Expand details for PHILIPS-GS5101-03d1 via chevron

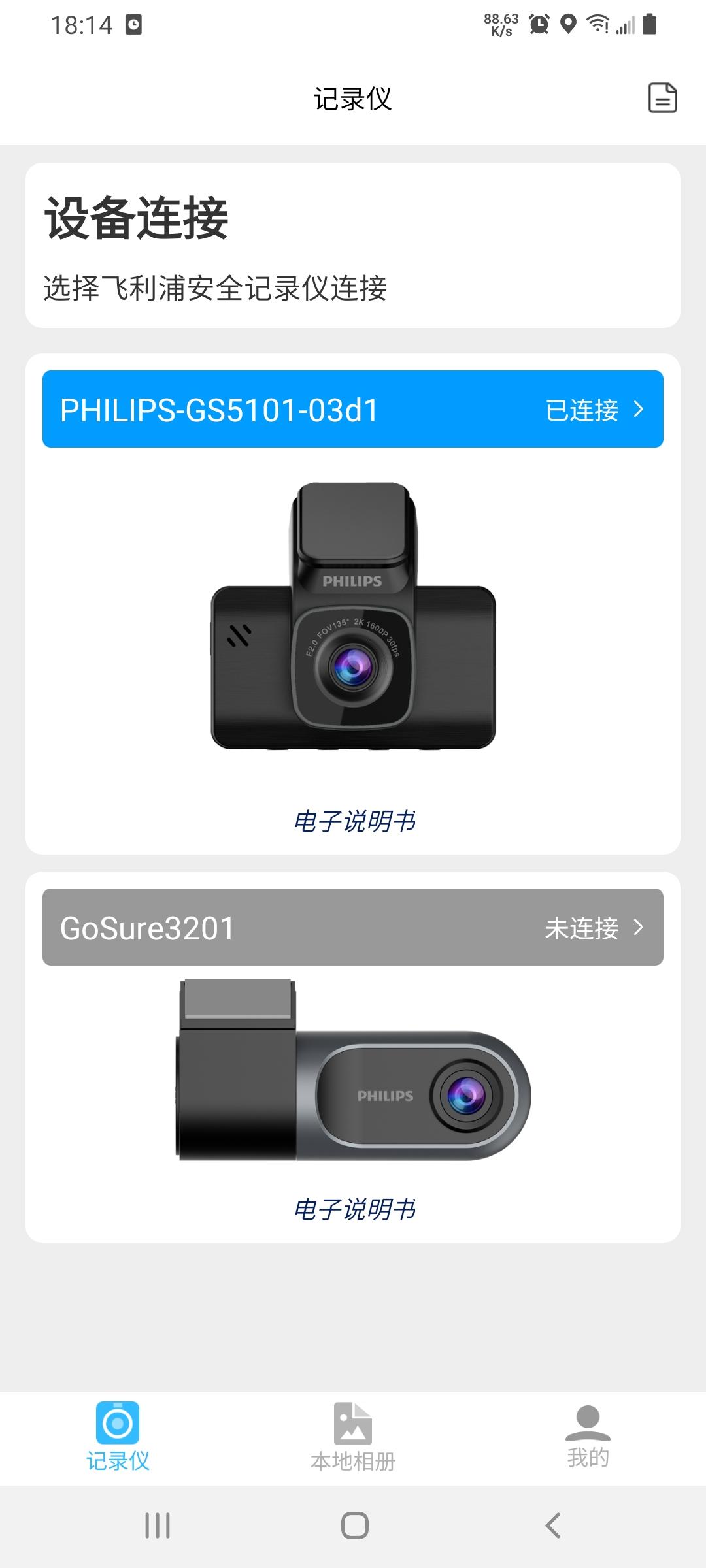[639, 410]
